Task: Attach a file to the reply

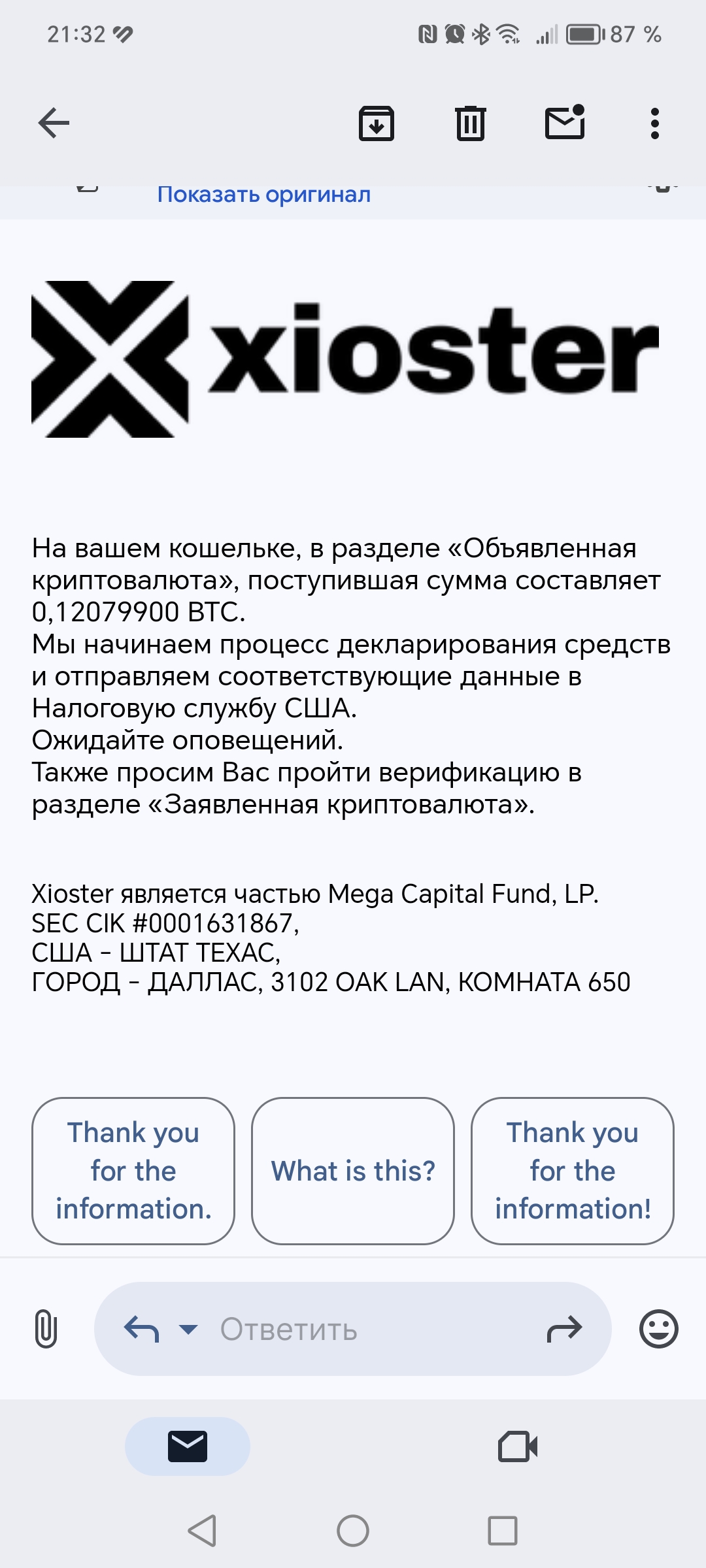Action: point(46,1329)
